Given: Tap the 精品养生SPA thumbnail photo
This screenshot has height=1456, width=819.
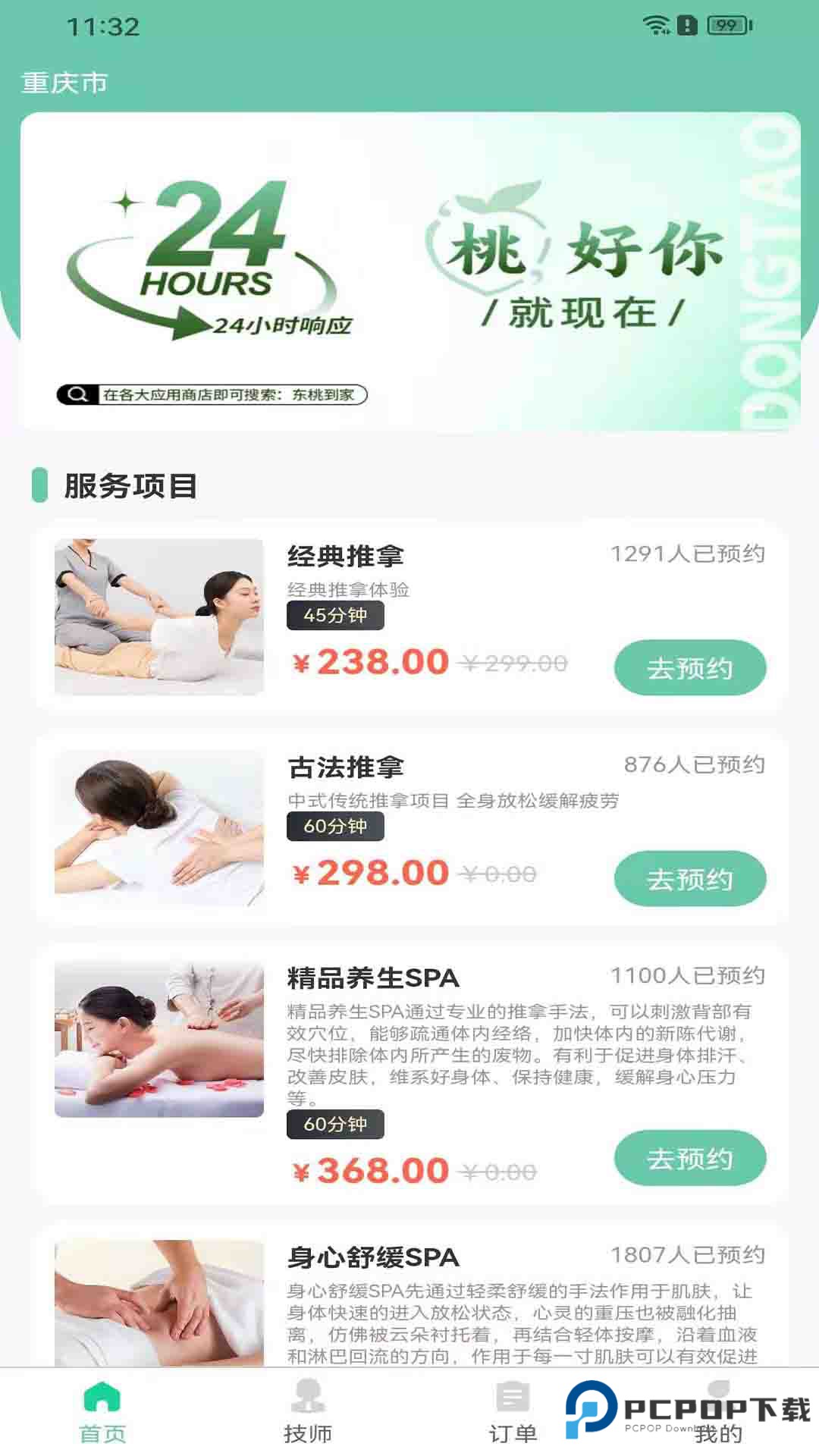Looking at the screenshot, I should [158, 1040].
